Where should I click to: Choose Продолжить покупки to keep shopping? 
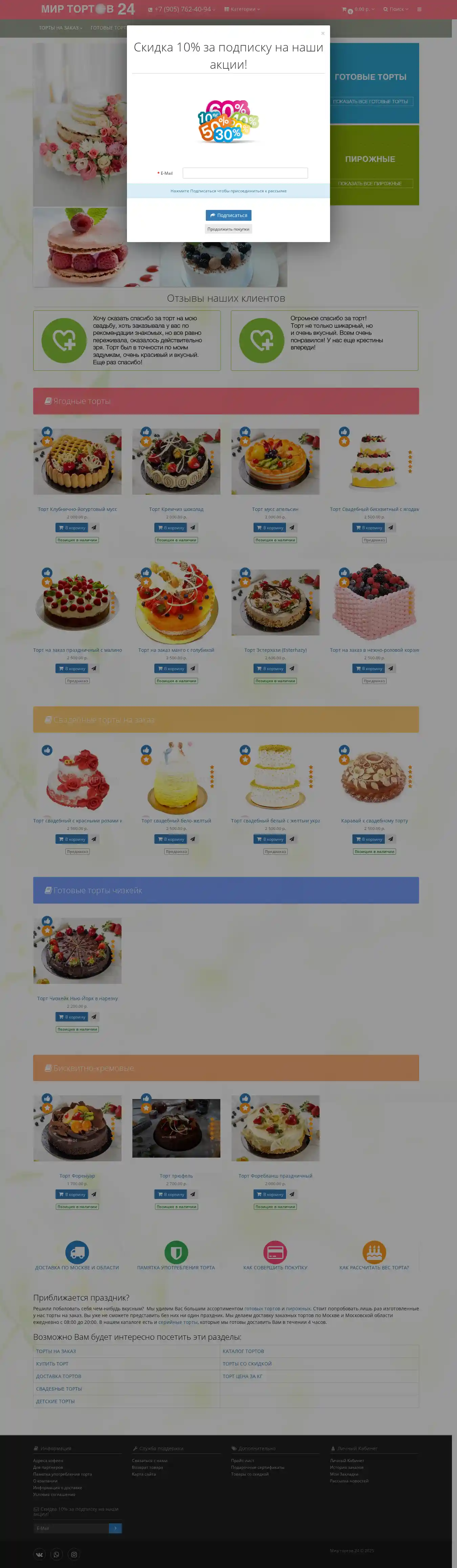click(228, 229)
